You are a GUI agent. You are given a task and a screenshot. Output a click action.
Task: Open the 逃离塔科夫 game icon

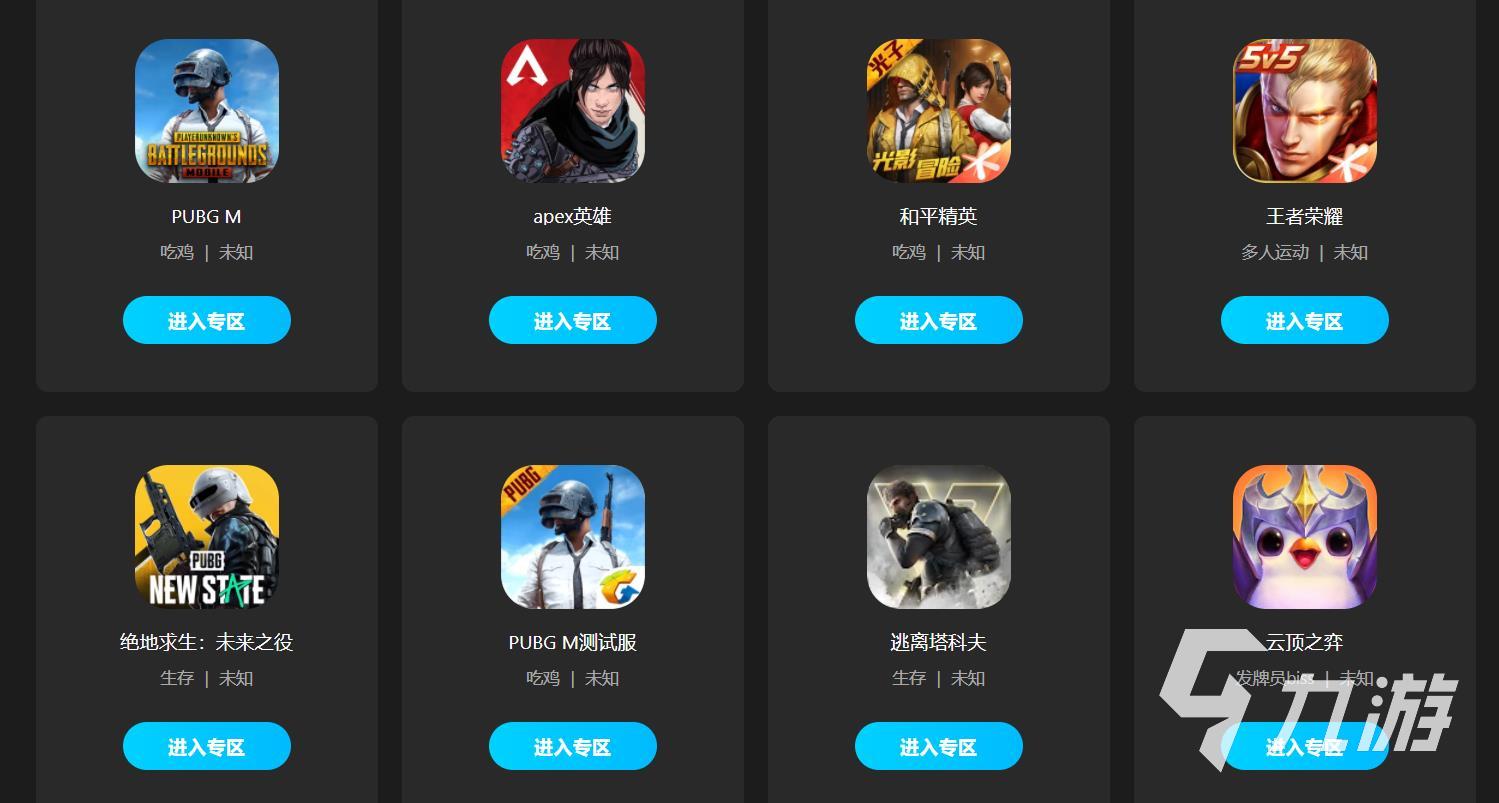[x=939, y=537]
